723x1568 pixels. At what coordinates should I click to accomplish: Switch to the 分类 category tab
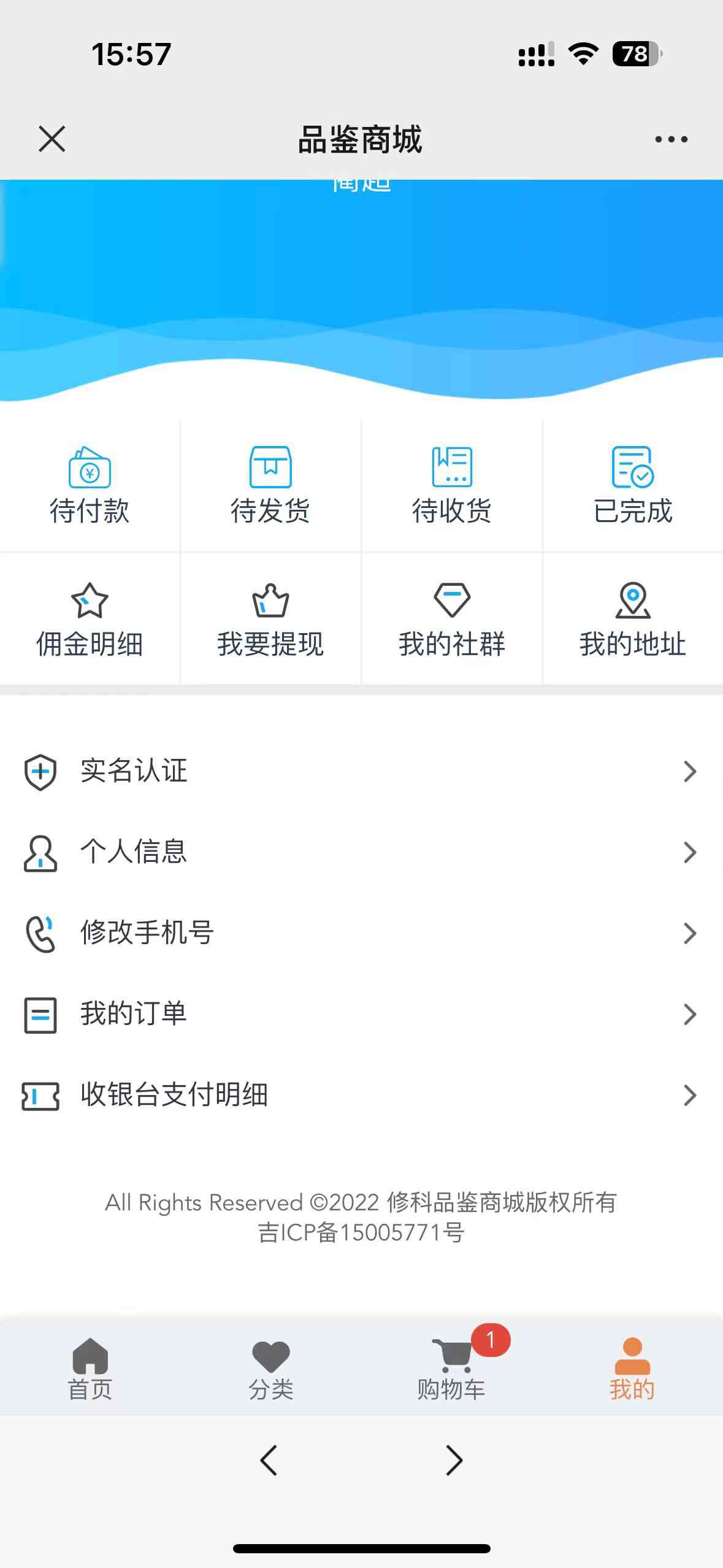point(271,1369)
